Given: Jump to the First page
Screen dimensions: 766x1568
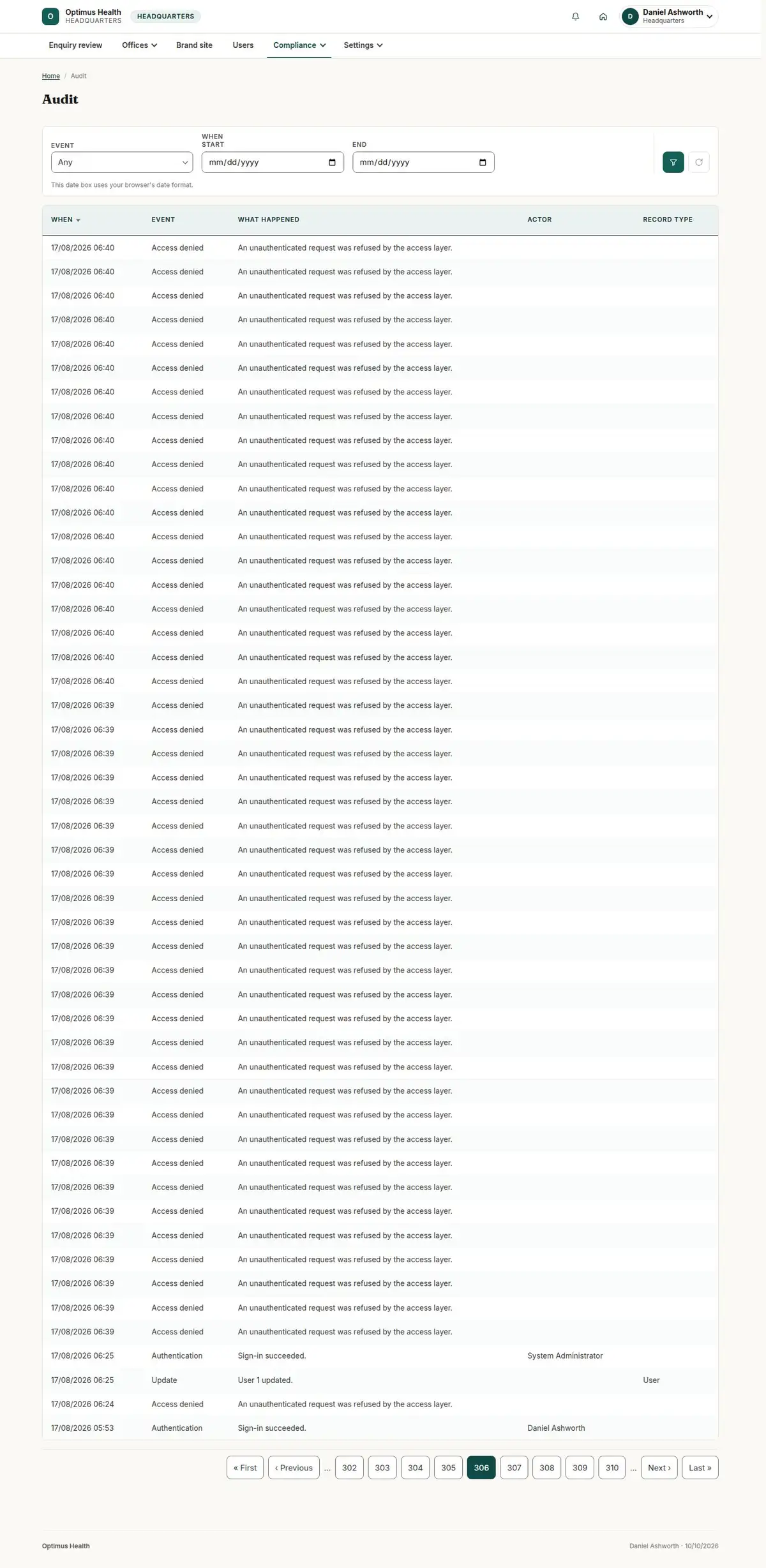Looking at the screenshot, I should (x=245, y=1467).
